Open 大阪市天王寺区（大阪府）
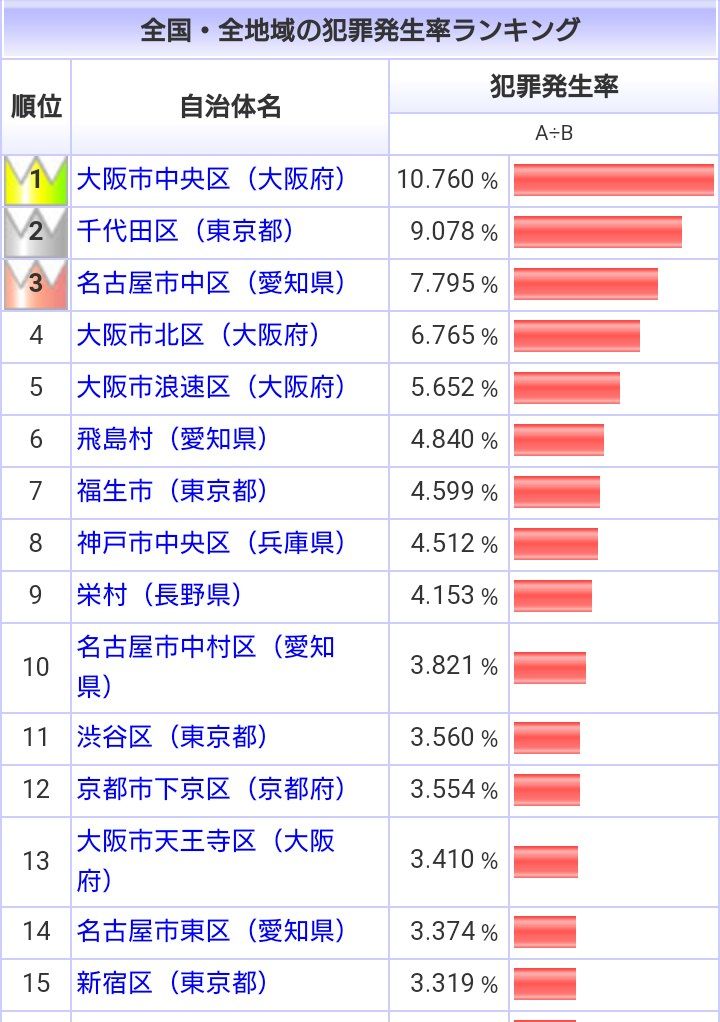720x1022 pixels. coord(205,842)
